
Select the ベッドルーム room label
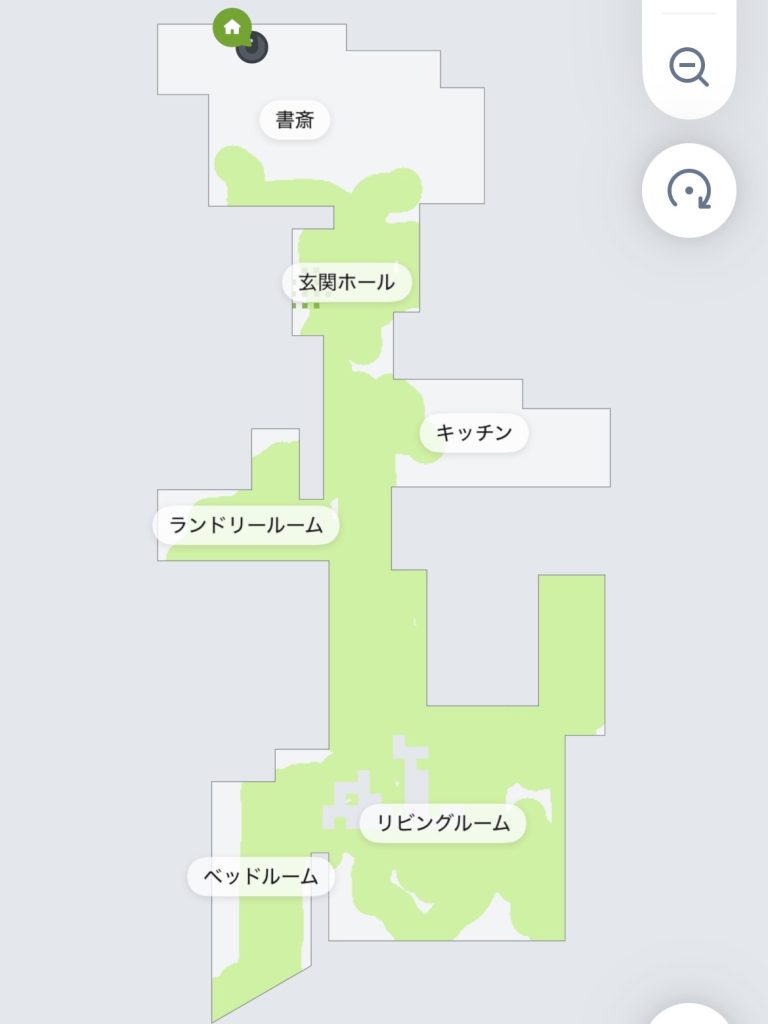point(261,876)
